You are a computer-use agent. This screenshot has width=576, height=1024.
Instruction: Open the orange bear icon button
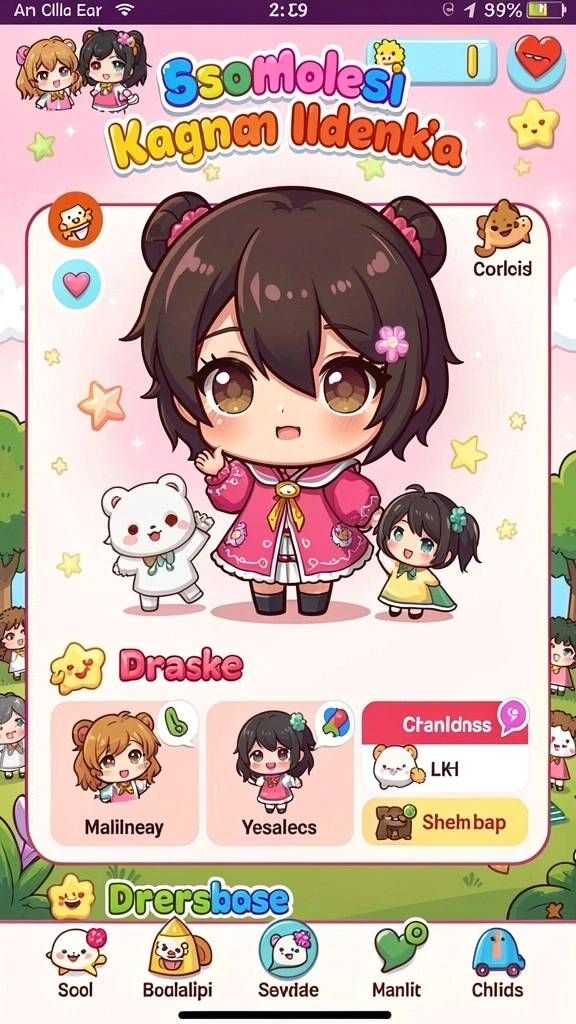point(76,219)
